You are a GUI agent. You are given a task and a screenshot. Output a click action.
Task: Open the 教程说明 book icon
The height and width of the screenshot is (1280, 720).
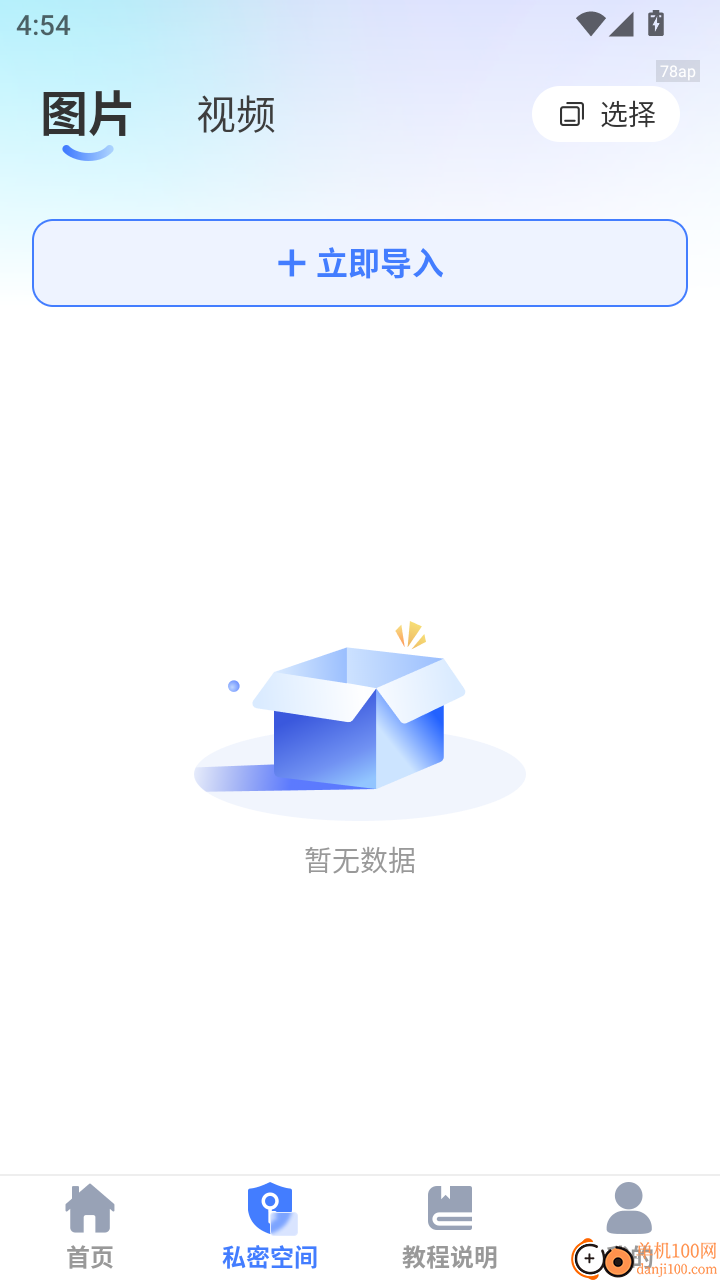click(x=449, y=1205)
